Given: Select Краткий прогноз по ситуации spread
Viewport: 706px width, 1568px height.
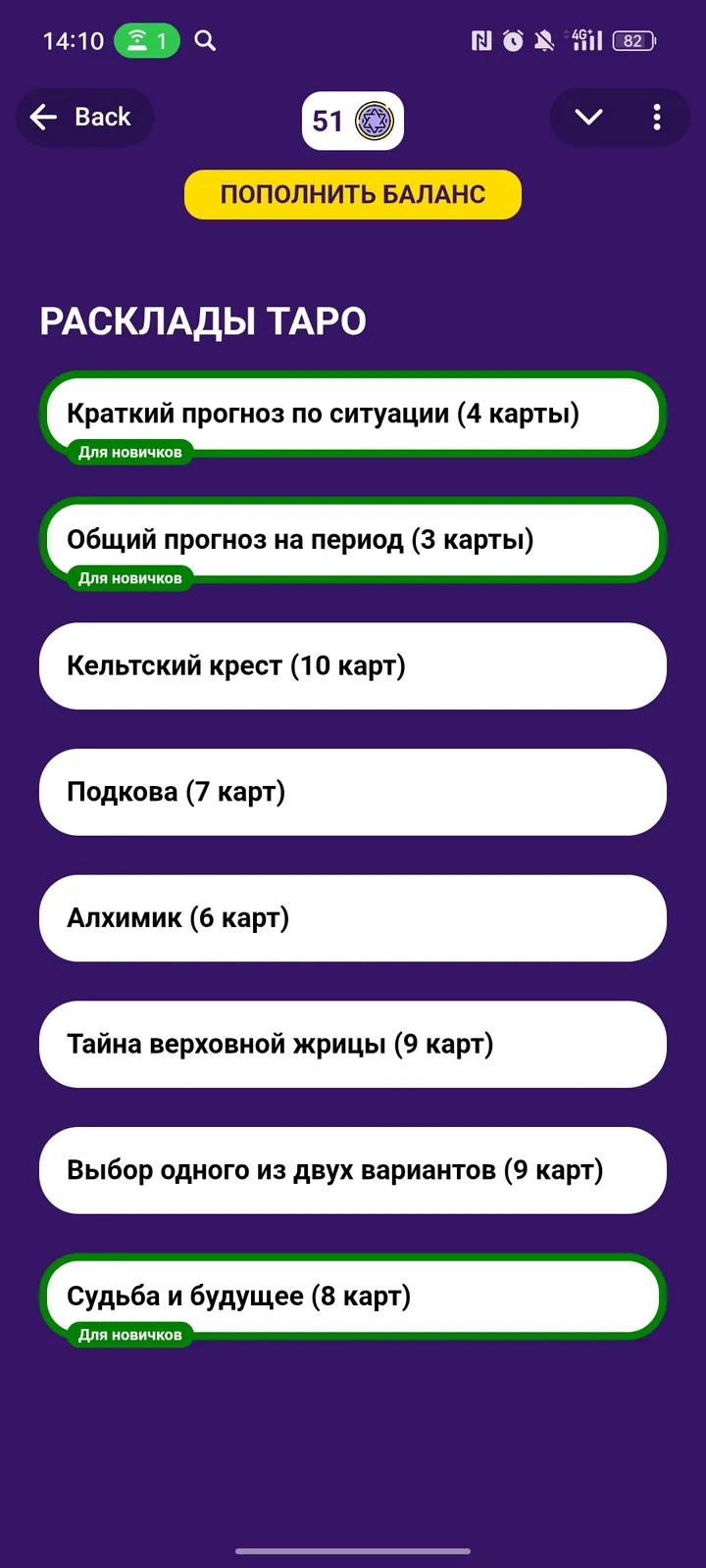Looking at the screenshot, I should [x=353, y=414].
